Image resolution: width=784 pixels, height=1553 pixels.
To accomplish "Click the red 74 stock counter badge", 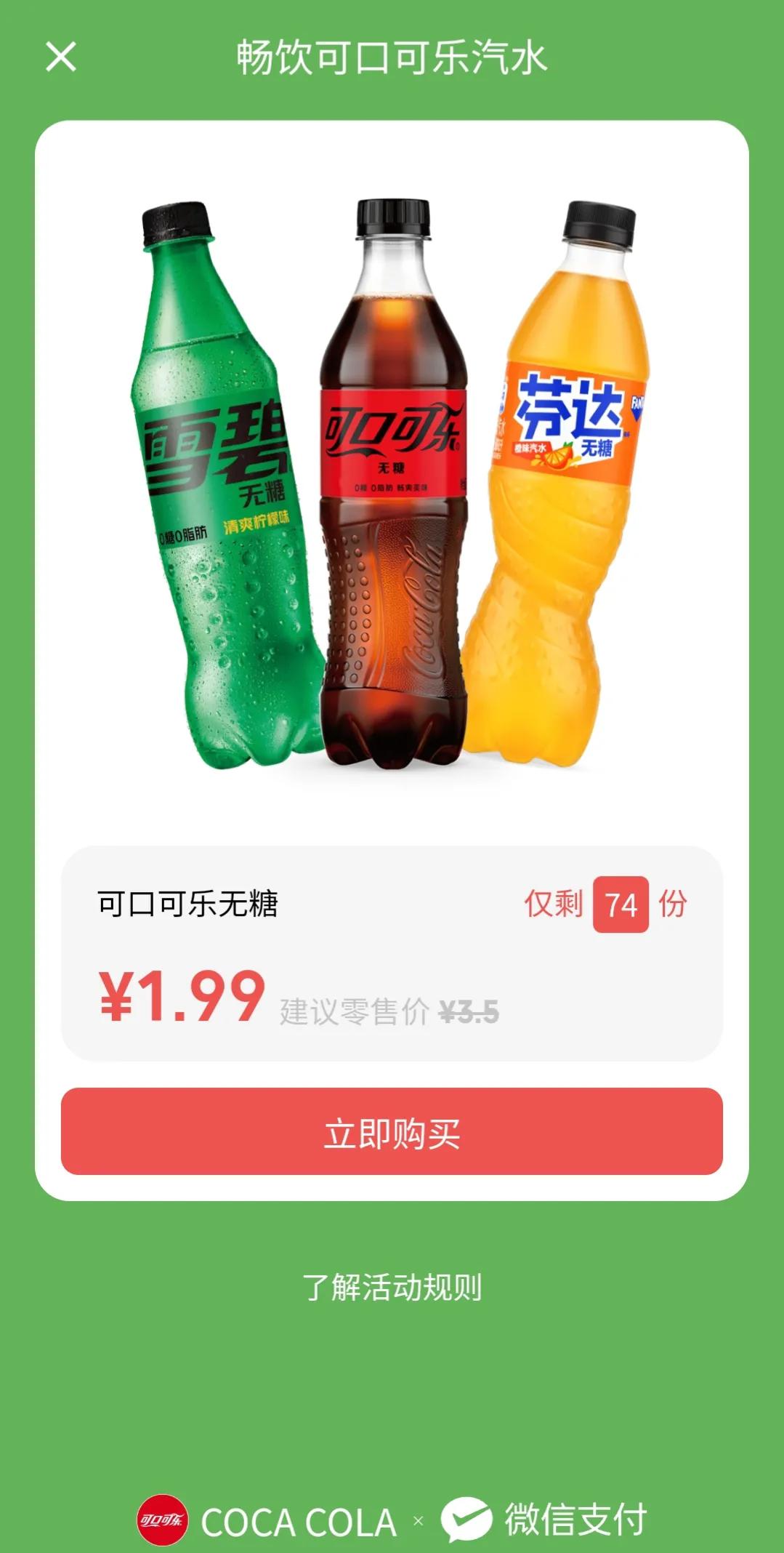I will 619,905.
